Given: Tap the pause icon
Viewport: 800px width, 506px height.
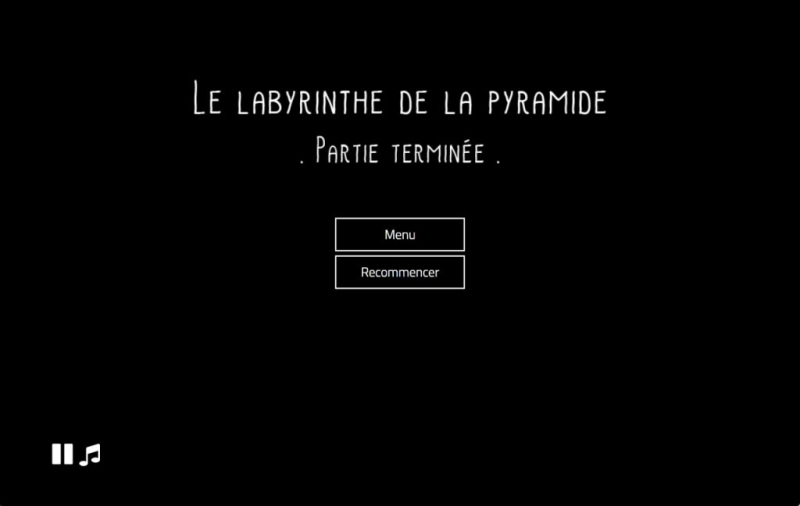Looking at the screenshot, I should click(62, 455).
